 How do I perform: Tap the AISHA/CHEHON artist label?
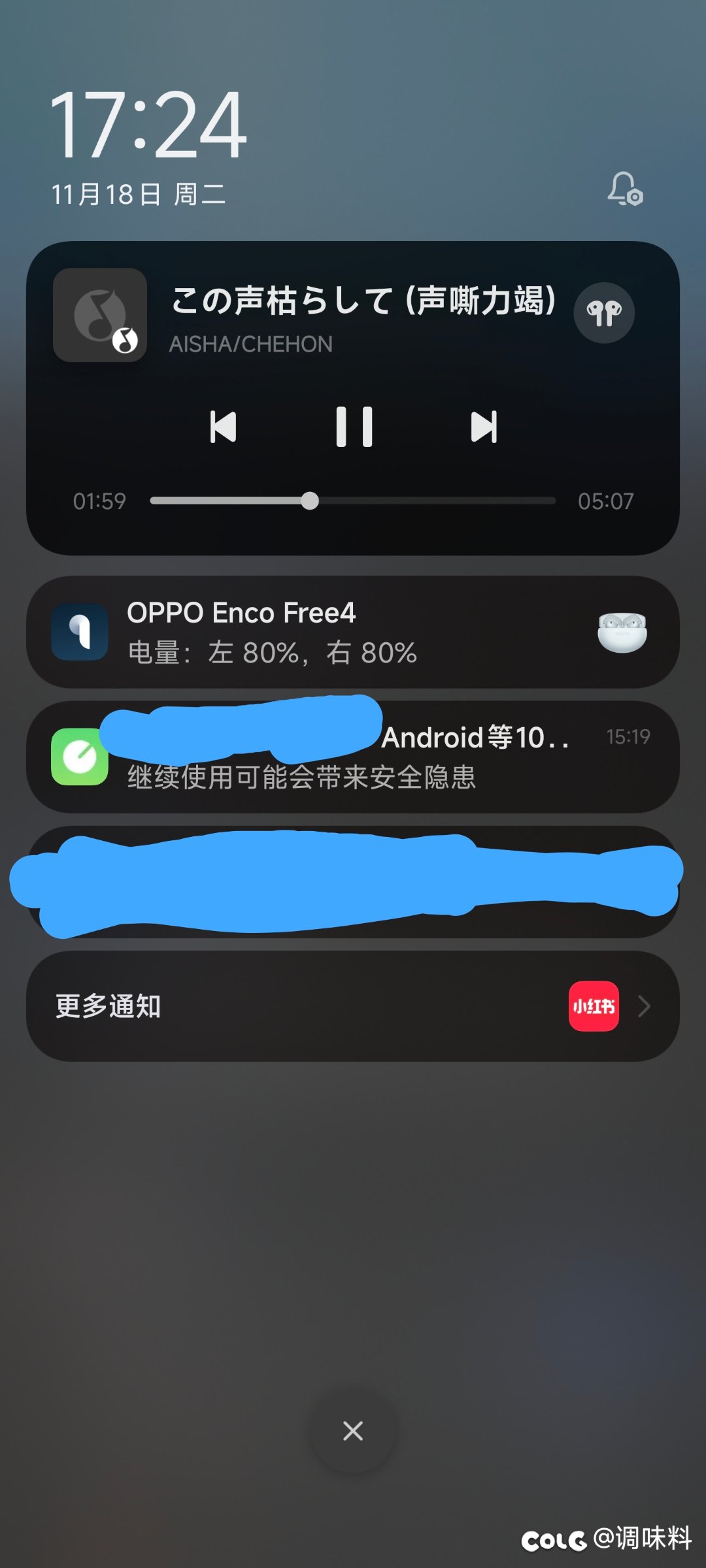pos(252,343)
